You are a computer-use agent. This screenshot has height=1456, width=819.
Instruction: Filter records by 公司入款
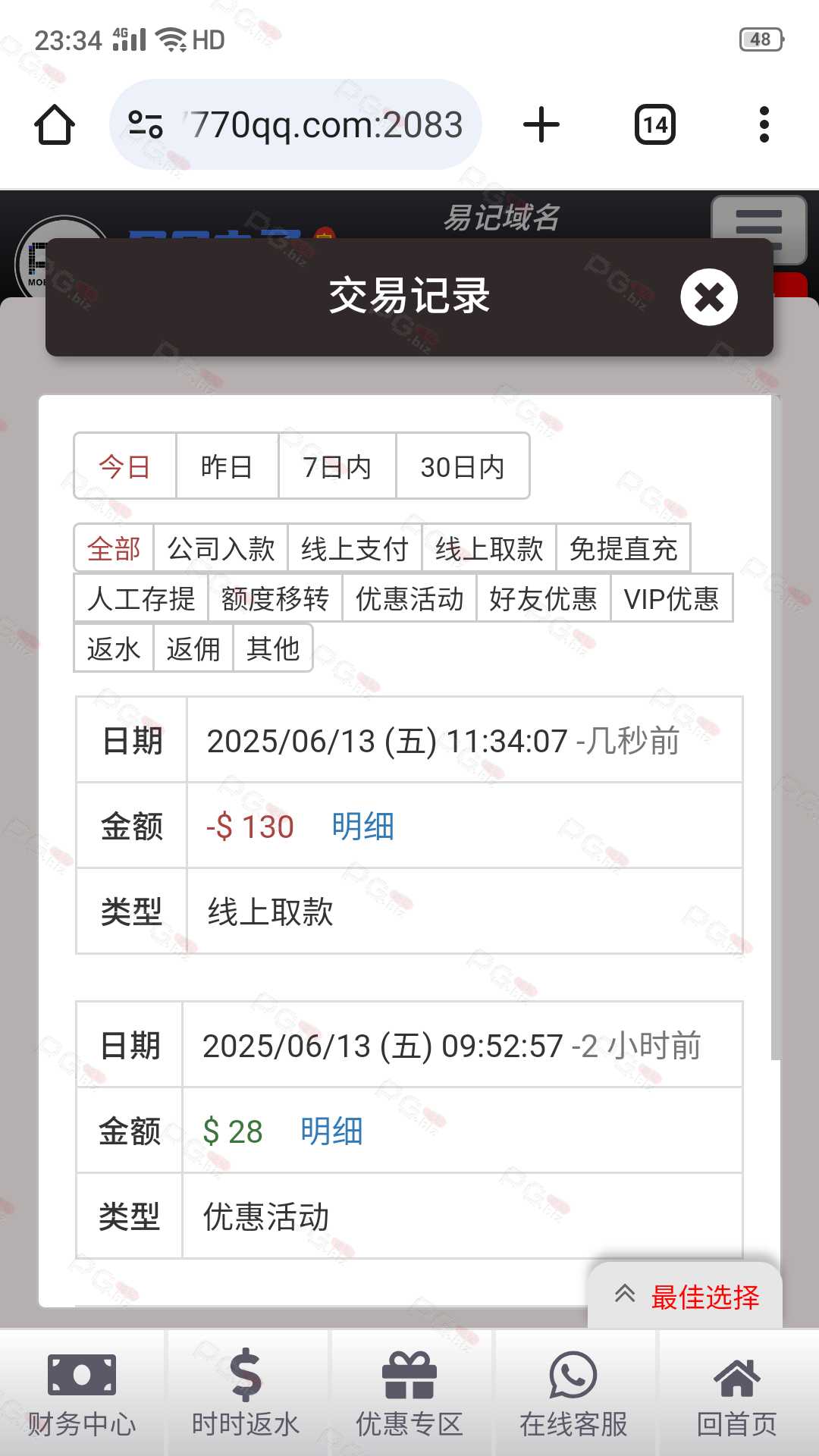(x=221, y=548)
